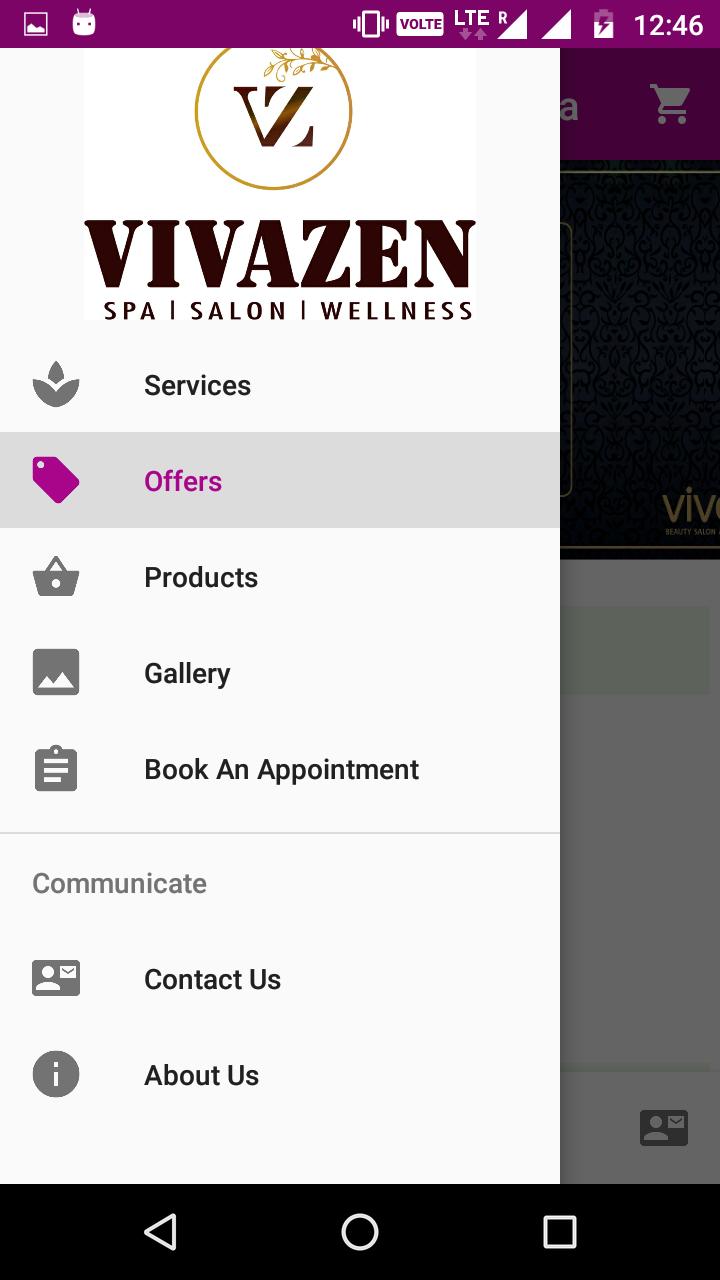Tap the contact badge icon bottom right
Image resolution: width=720 pixels, height=1280 pixels.
(663, 1128)
